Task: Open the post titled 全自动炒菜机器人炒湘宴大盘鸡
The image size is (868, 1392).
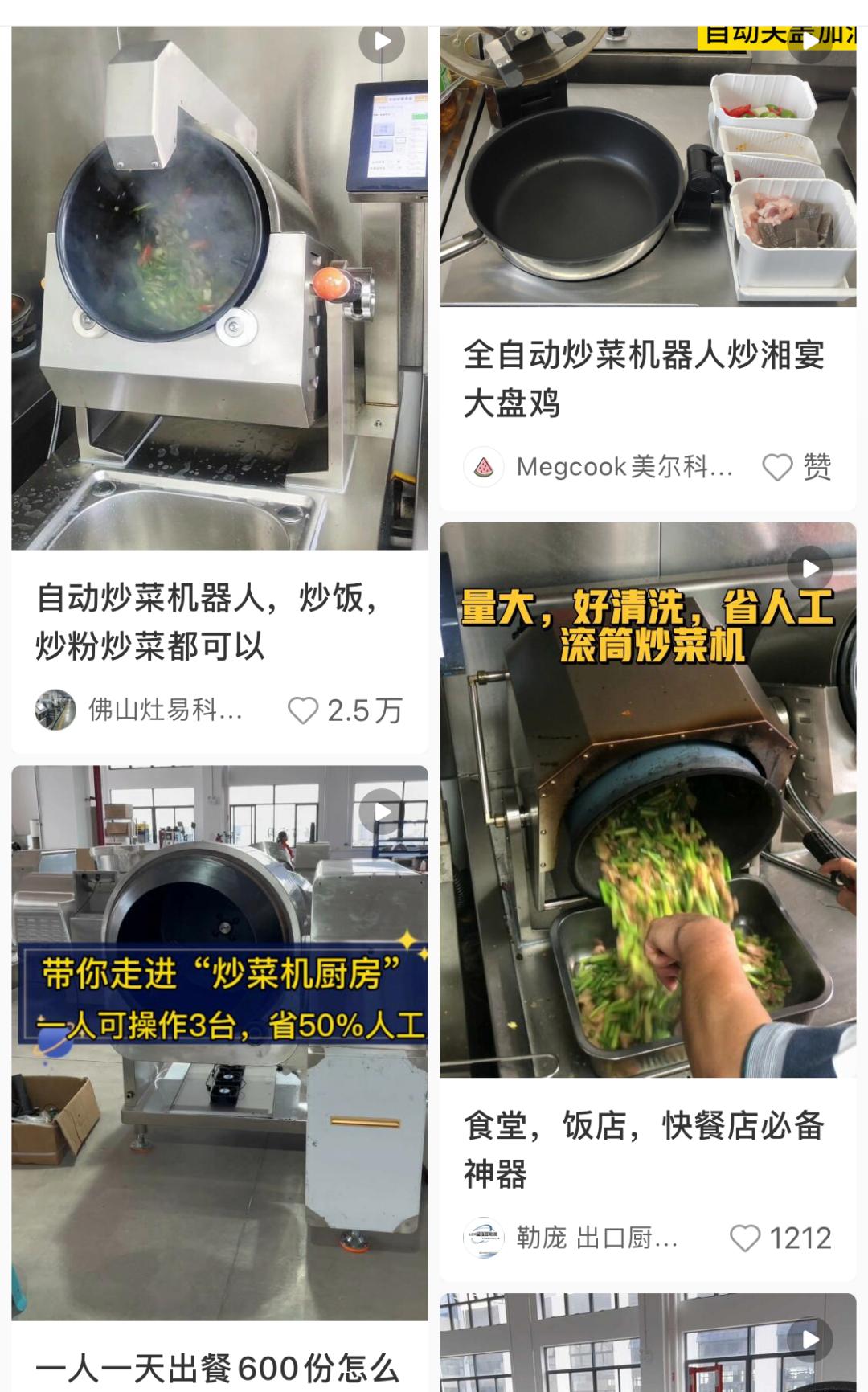Action: [643, 378]
